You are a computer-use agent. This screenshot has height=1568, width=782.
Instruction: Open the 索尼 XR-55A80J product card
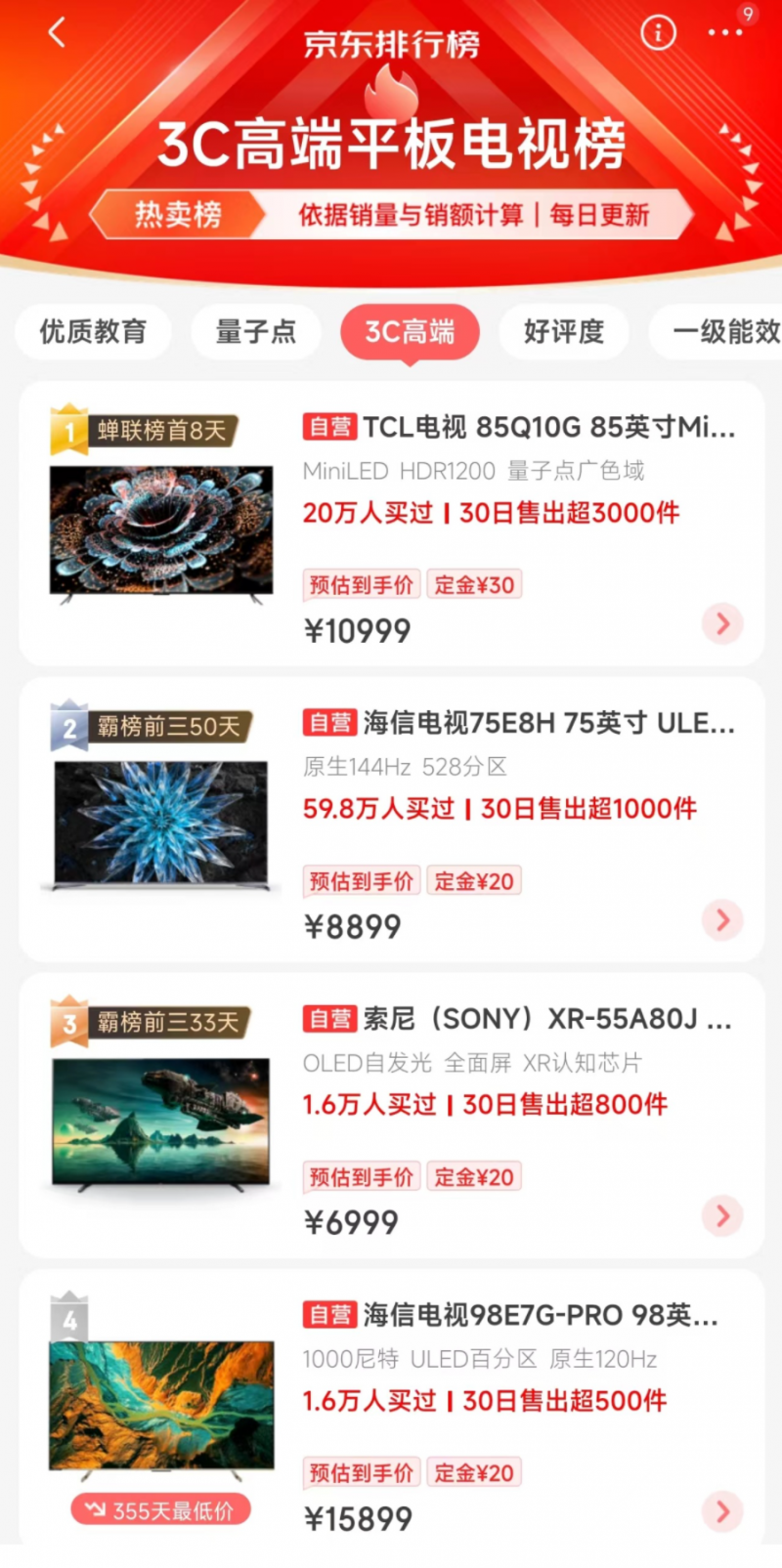point(518,1020)
